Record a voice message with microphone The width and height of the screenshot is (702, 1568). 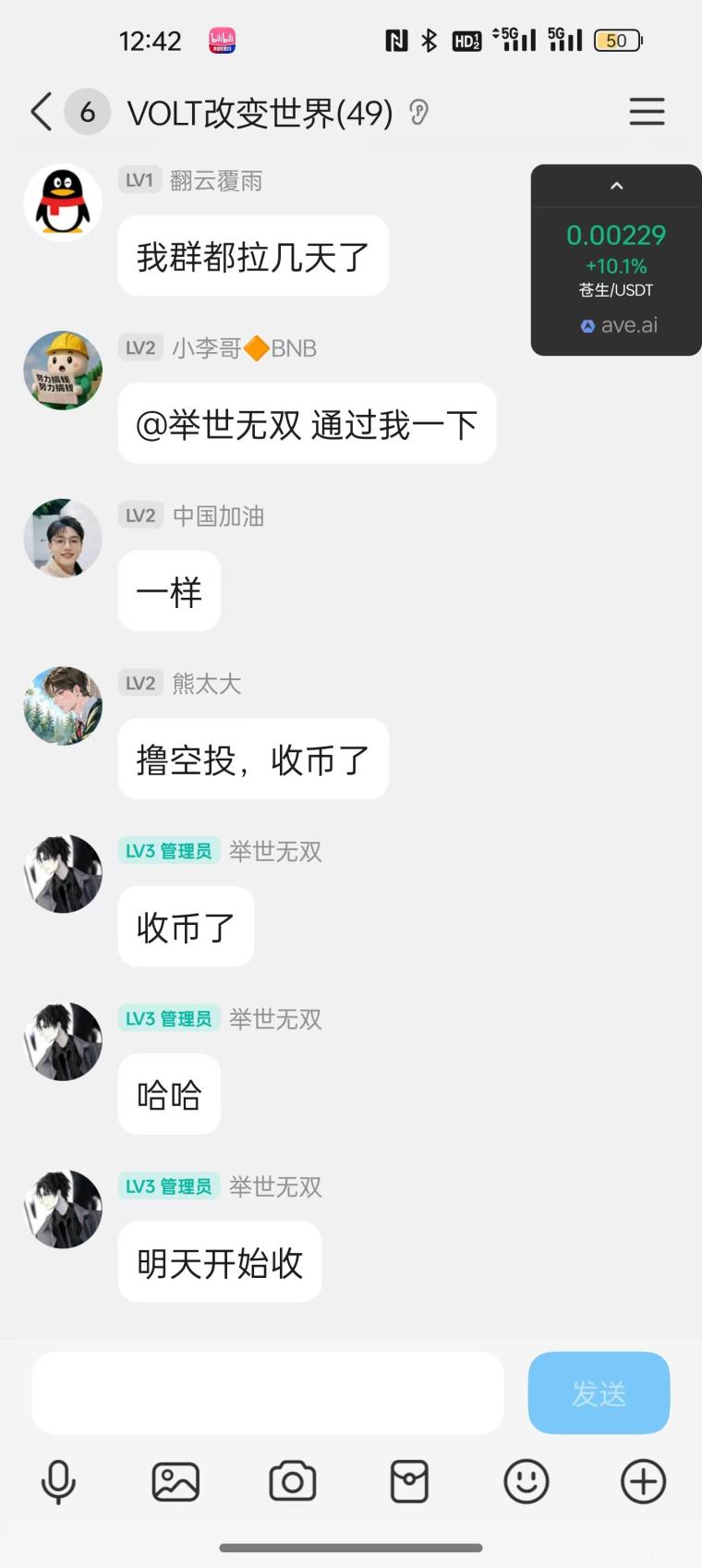(x=58, y=1482)
